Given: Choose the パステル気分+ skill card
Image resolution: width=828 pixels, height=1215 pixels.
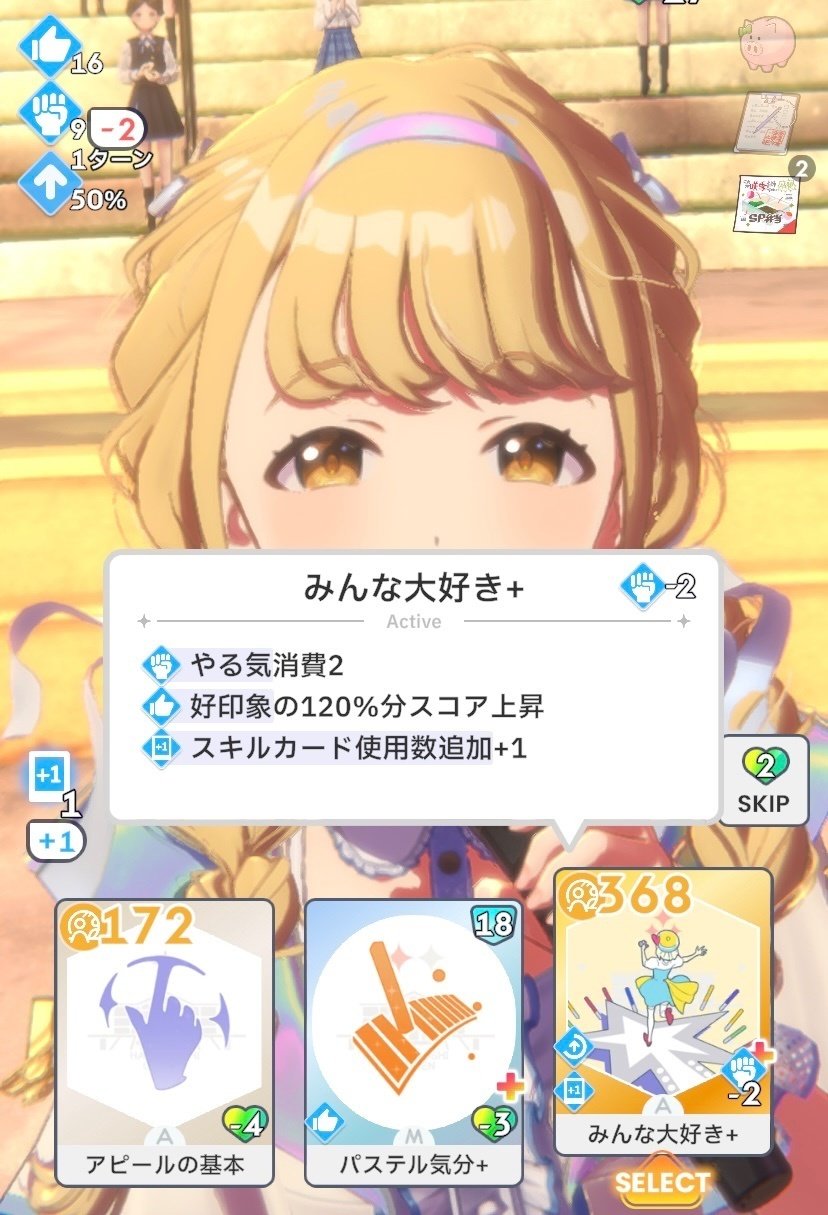Looking at the screenshot, I should tap(412, 1041).
